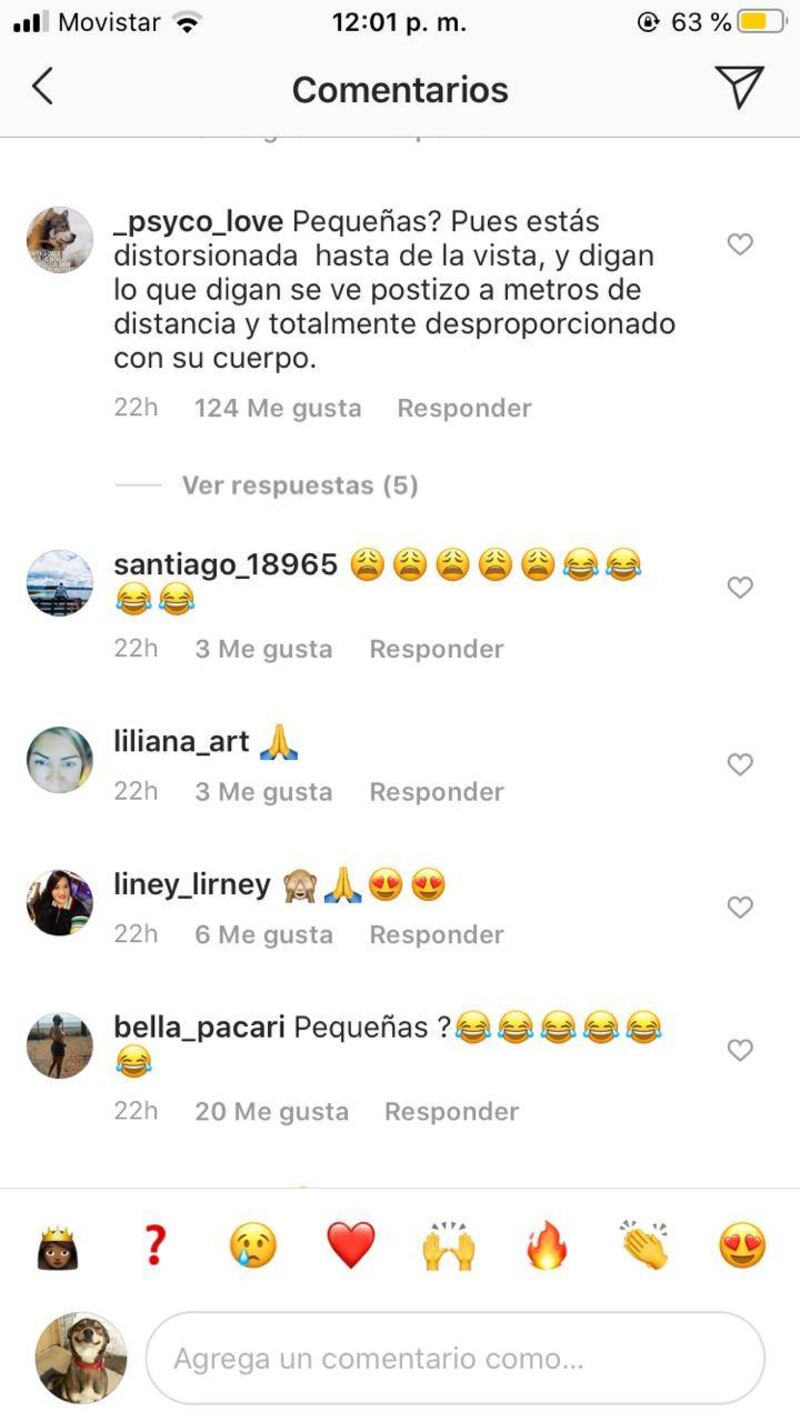
Task: Open bella_pacari's profile picture
Action: click(59, 1045)
